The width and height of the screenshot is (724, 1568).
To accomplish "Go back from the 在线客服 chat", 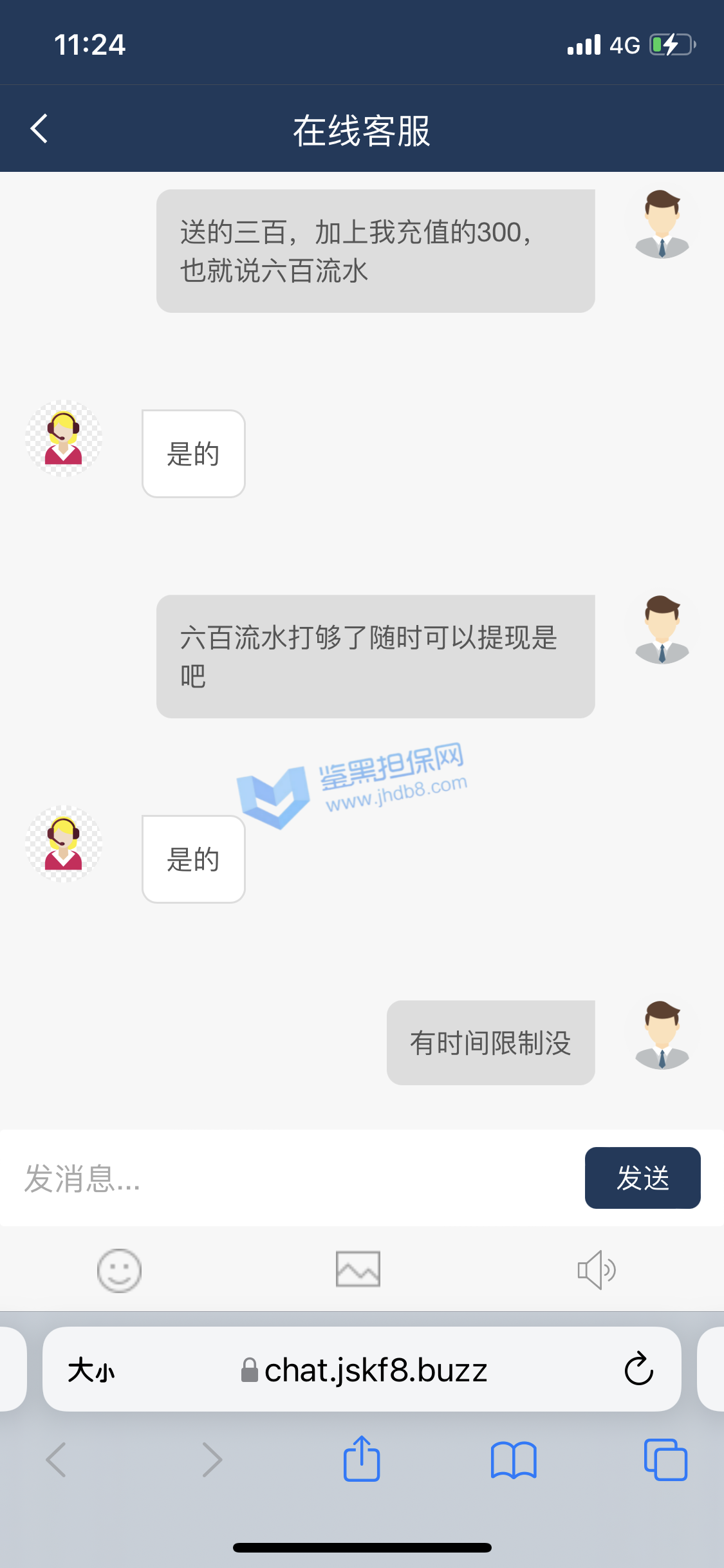I will (39, 129).
